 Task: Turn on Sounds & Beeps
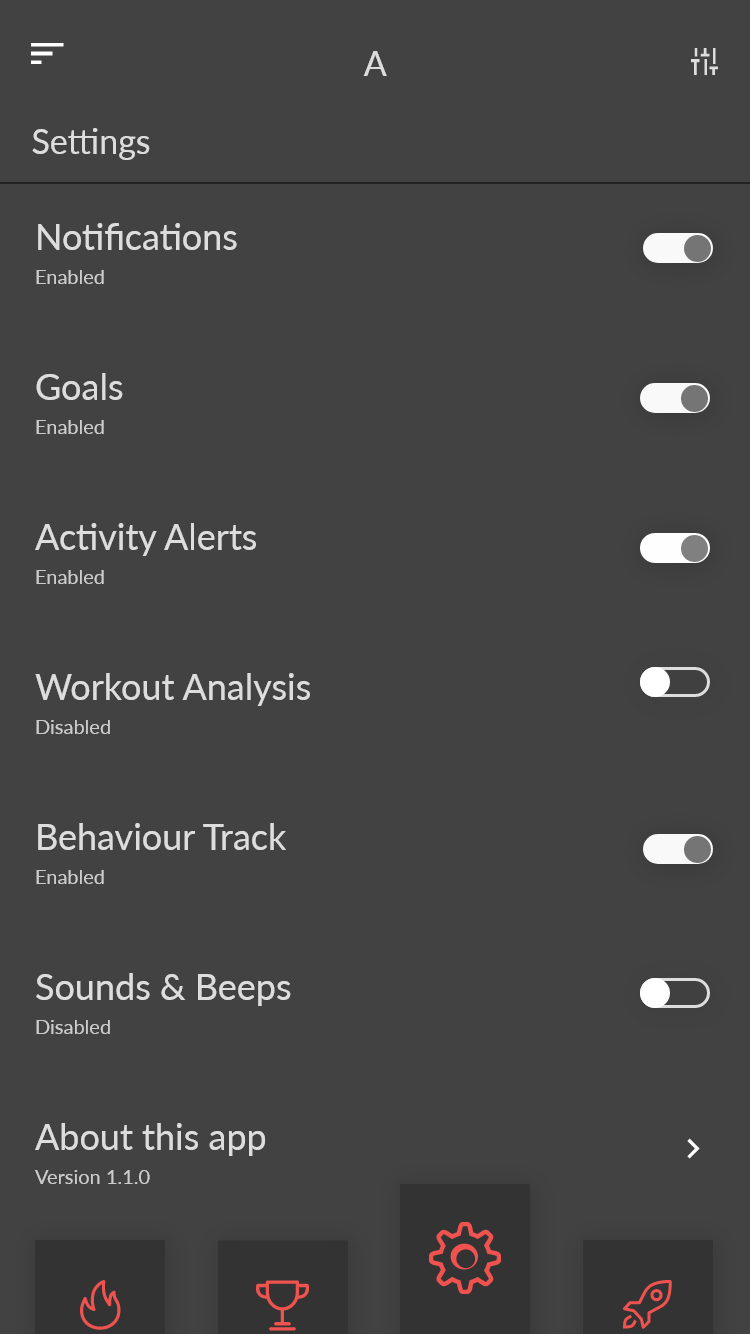(x=675, y=993)
